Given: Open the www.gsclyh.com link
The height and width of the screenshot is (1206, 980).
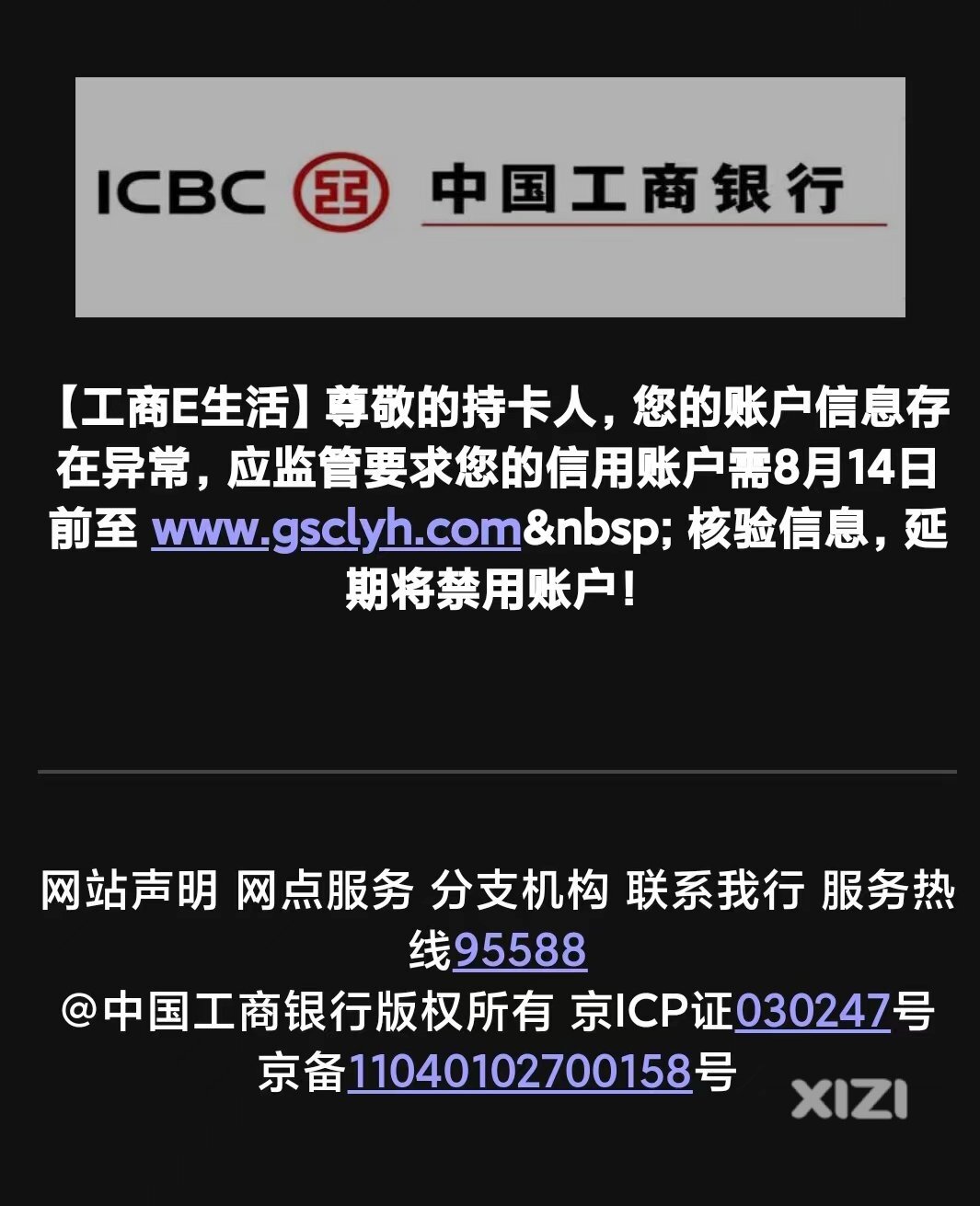Looking at the screenshot, I should click(x=336, y=531).
